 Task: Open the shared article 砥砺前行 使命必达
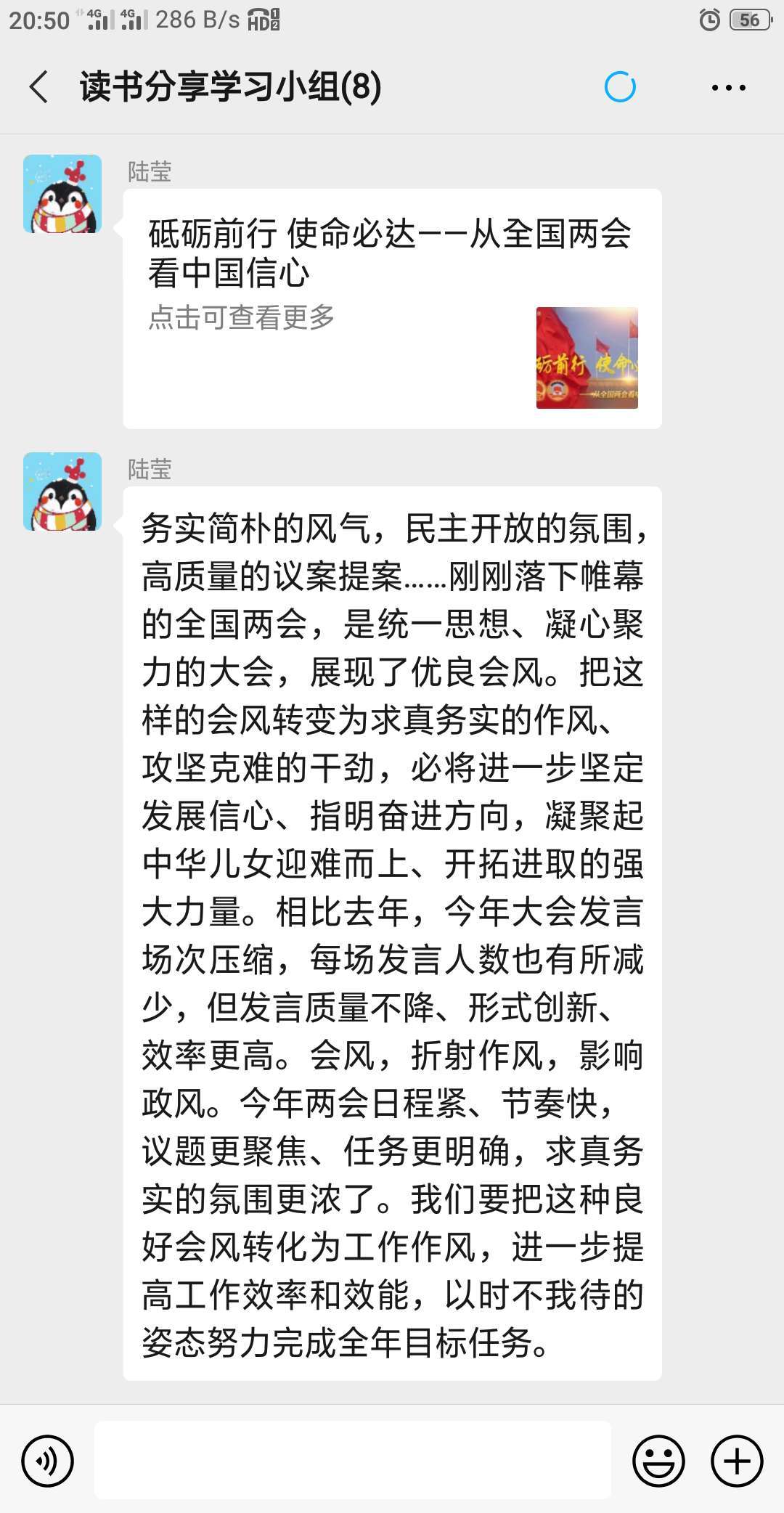click(x=392, y=309)
